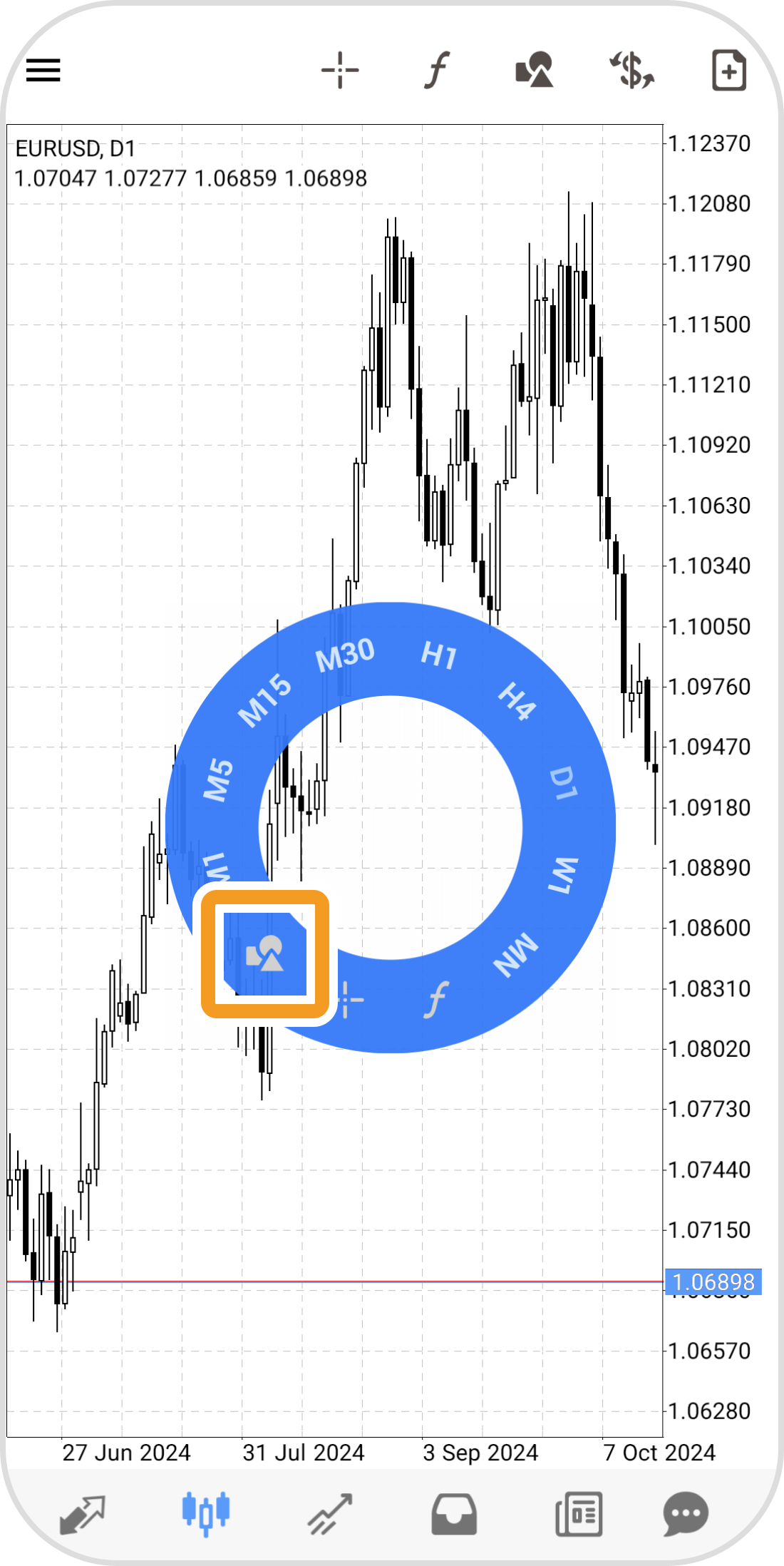This screenshot has width=784, height=1566.
Task: Enable crosshair from the top toolbar
Action: pos(340,70)
